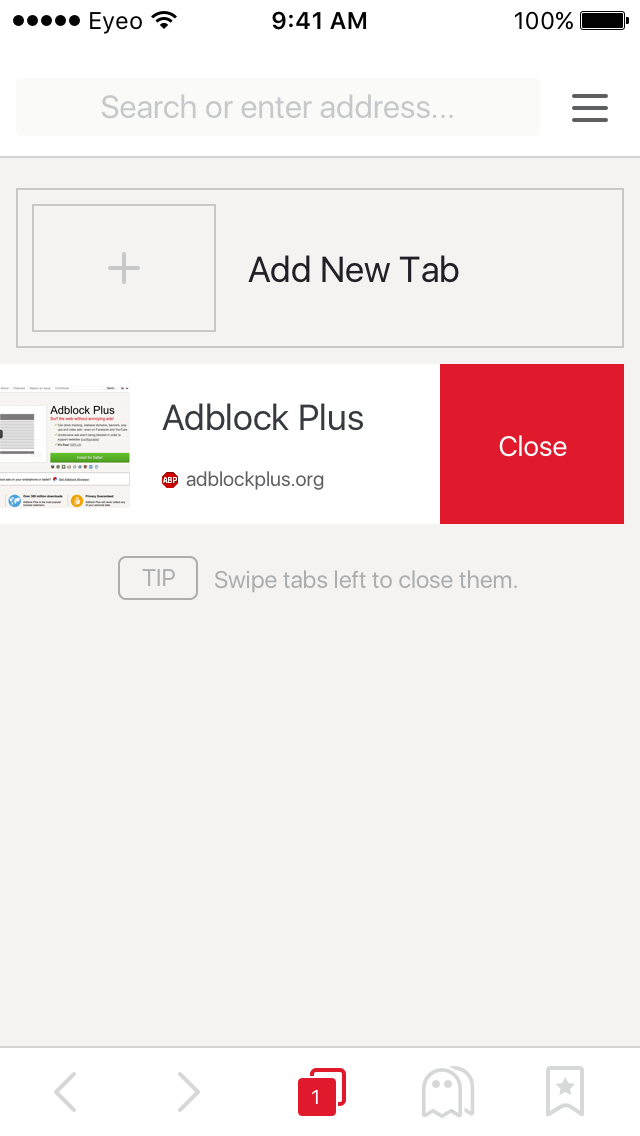Add a new tab
Image resolution: width=640 pixels, height=1136 pixels.
(x=320, y=268)
